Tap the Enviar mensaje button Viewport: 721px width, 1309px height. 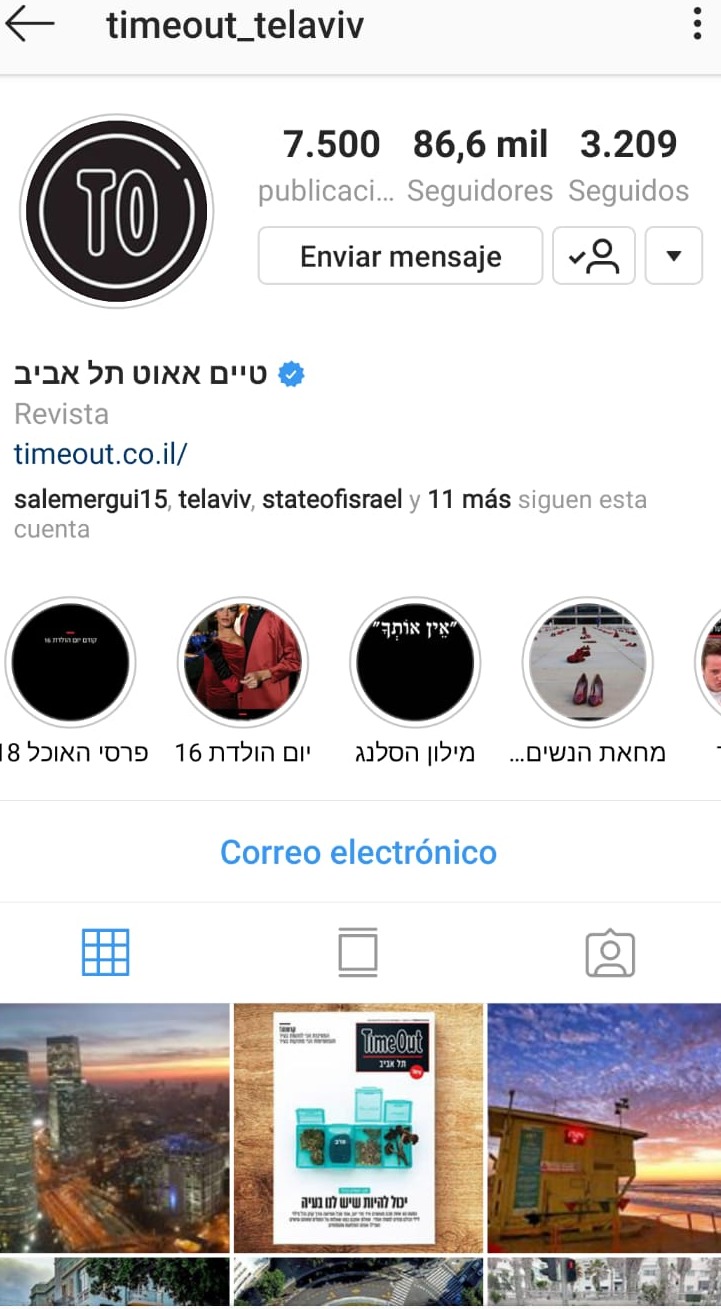pyautogui.click(x=400, y=256)
